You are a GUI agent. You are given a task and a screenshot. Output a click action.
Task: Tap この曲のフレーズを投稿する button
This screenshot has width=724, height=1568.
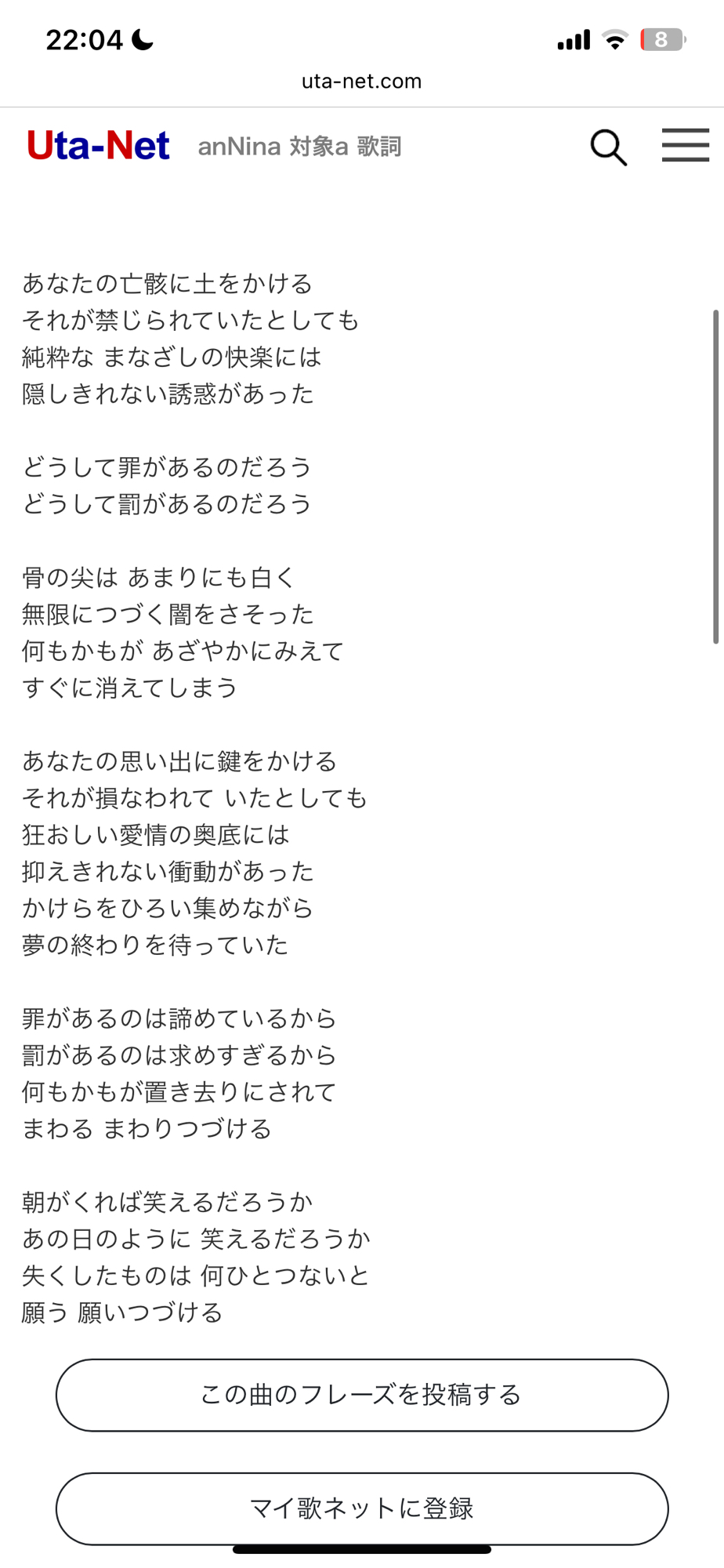[x=361, y=1395]
